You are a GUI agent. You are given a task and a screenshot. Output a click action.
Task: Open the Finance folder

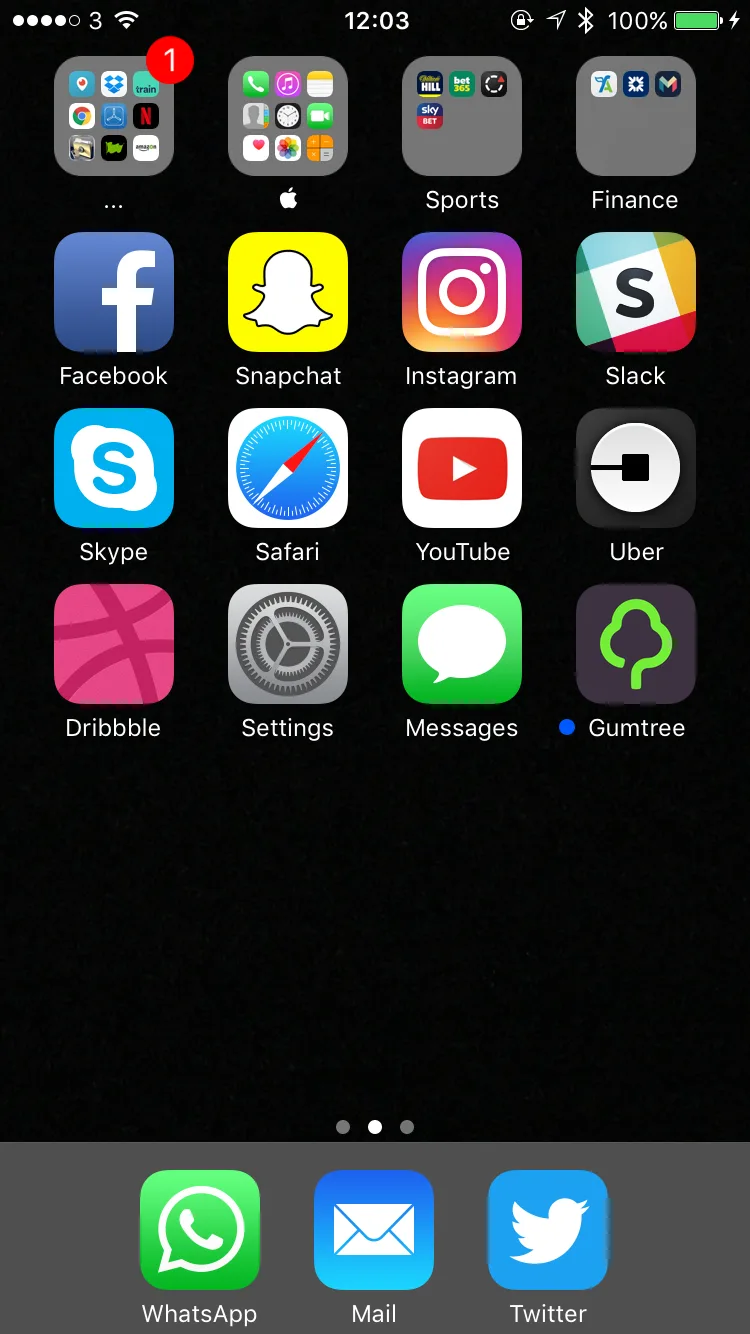point(636,116)
